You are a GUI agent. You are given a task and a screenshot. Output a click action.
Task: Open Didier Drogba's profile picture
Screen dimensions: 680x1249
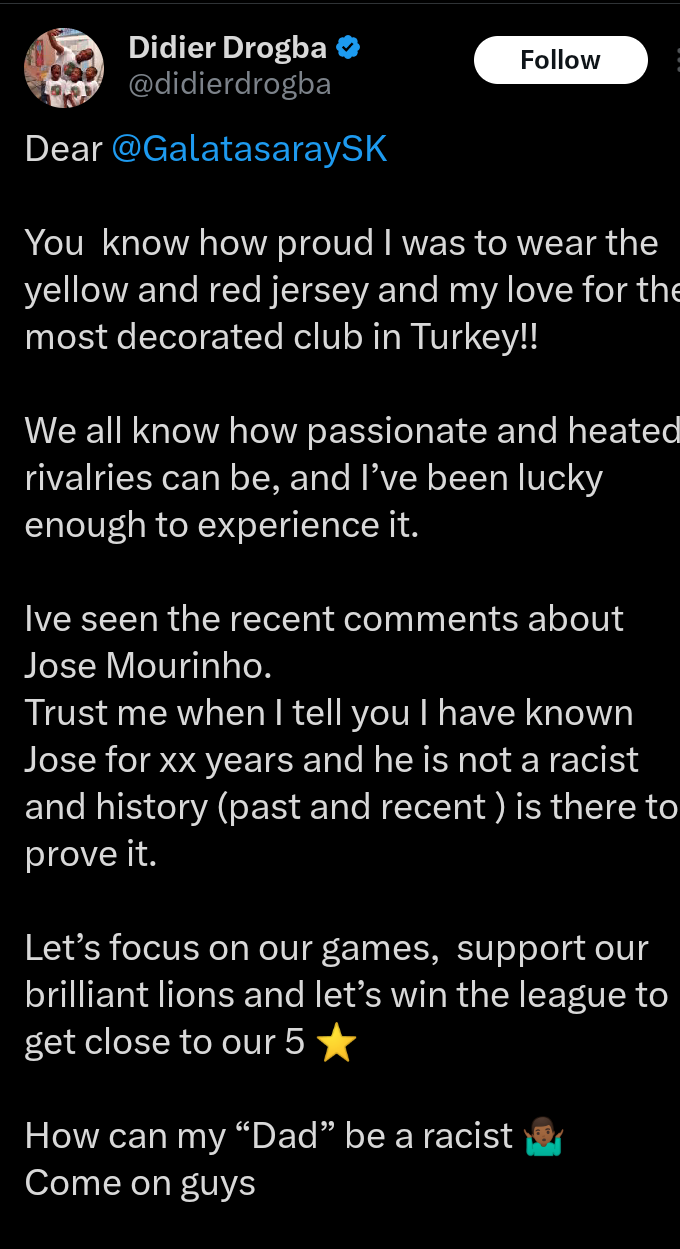[x=64, y=68]
